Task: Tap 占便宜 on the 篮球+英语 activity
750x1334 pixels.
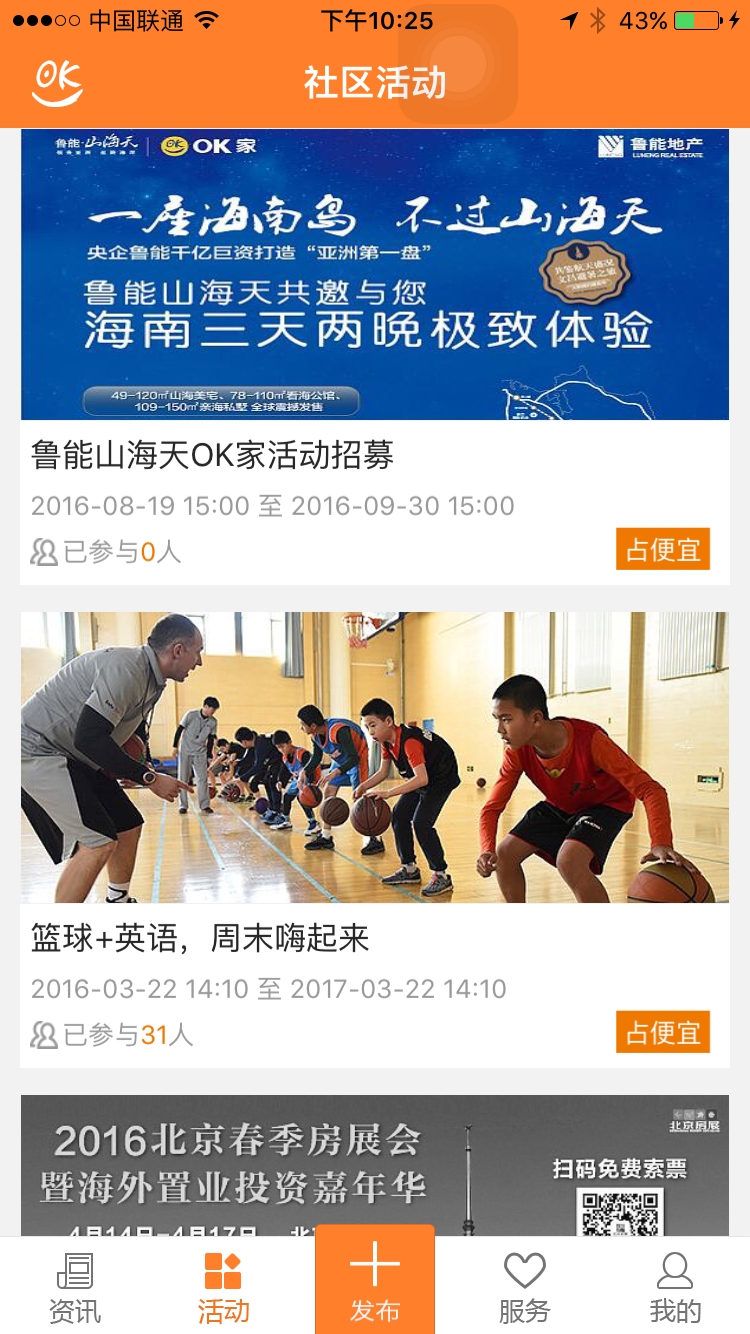Action: 662,1032
